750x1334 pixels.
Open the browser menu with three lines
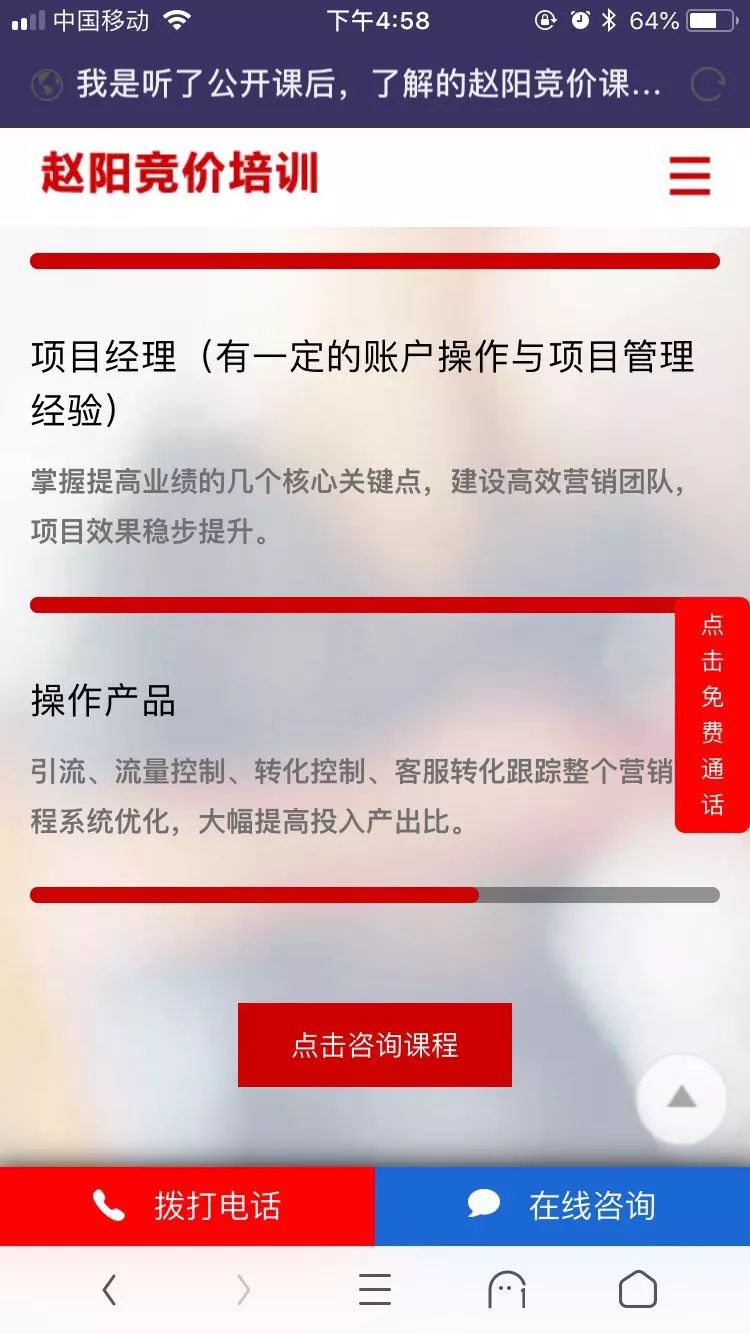tap(375, 1290)
